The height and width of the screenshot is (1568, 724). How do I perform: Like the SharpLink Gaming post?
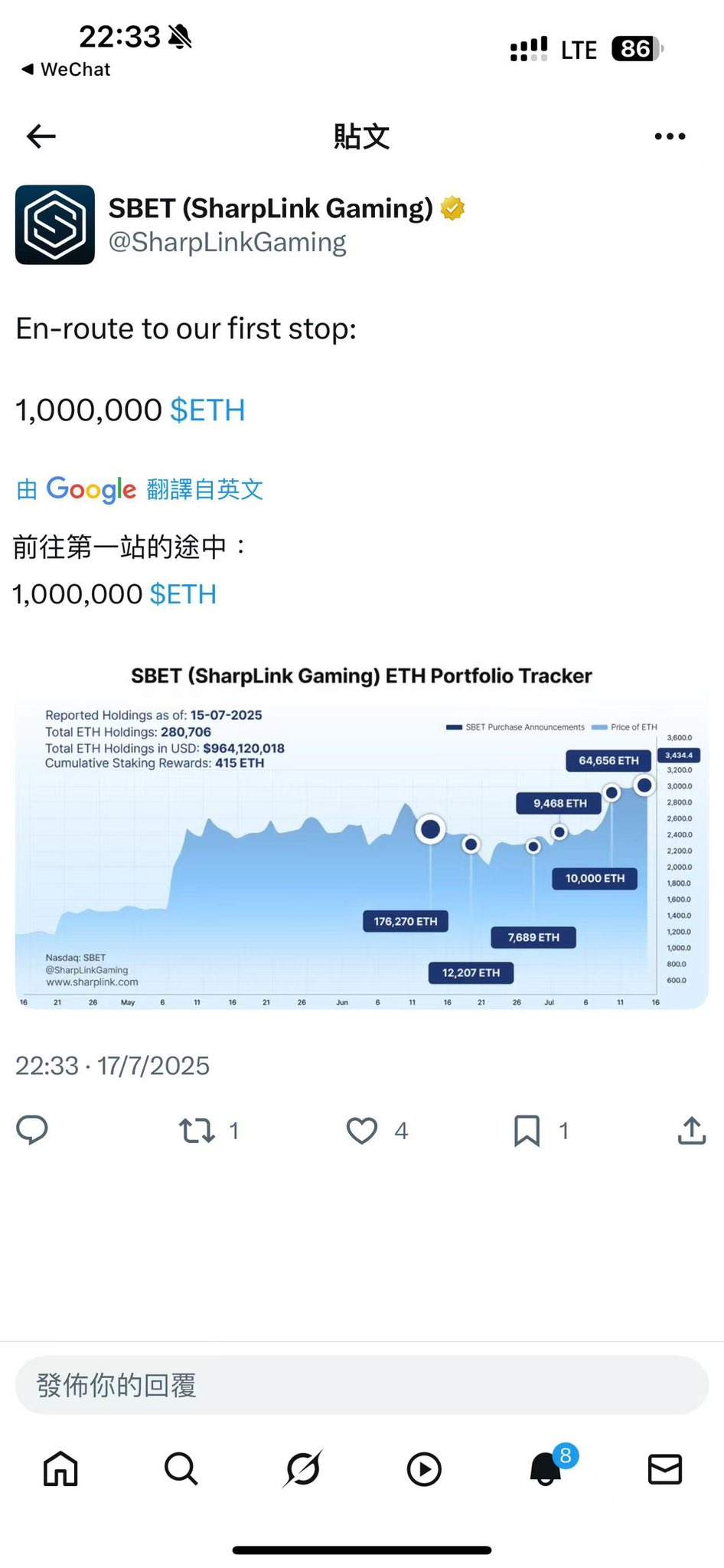[362, 1131]
